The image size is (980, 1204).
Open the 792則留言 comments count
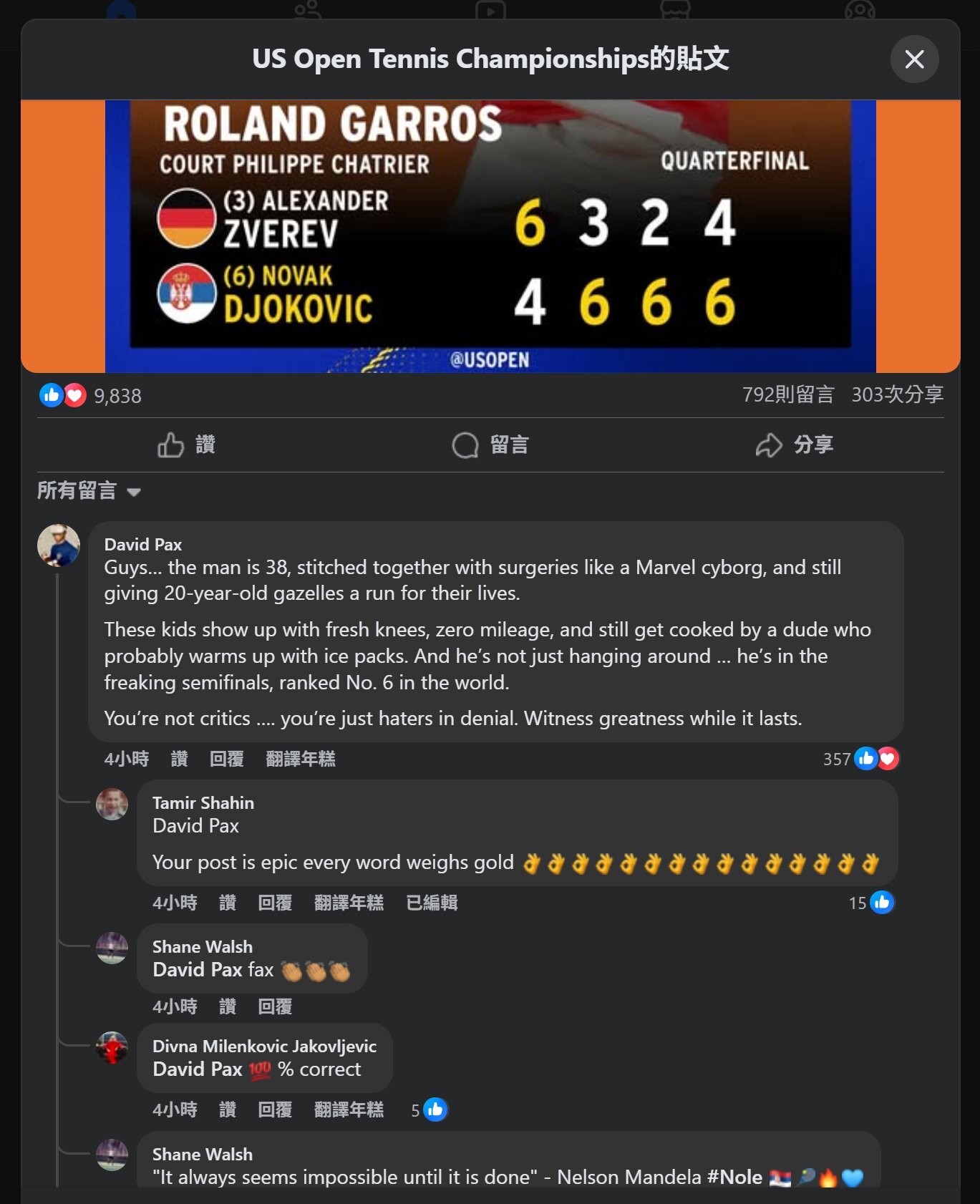[787, 394]
